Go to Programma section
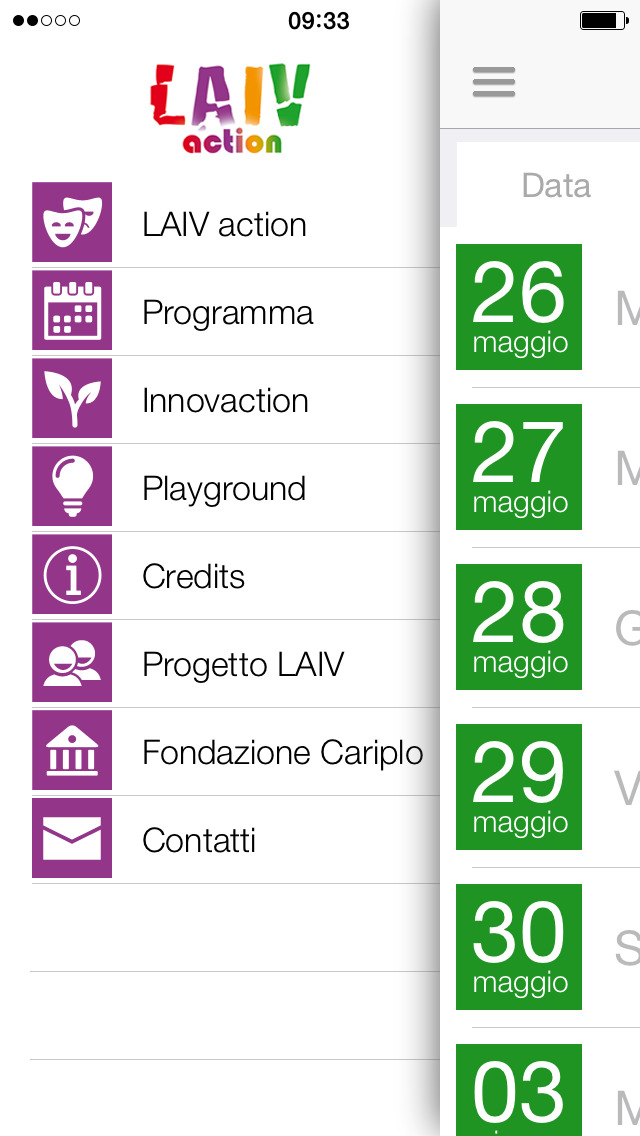640x1136 pixels. 236,312
